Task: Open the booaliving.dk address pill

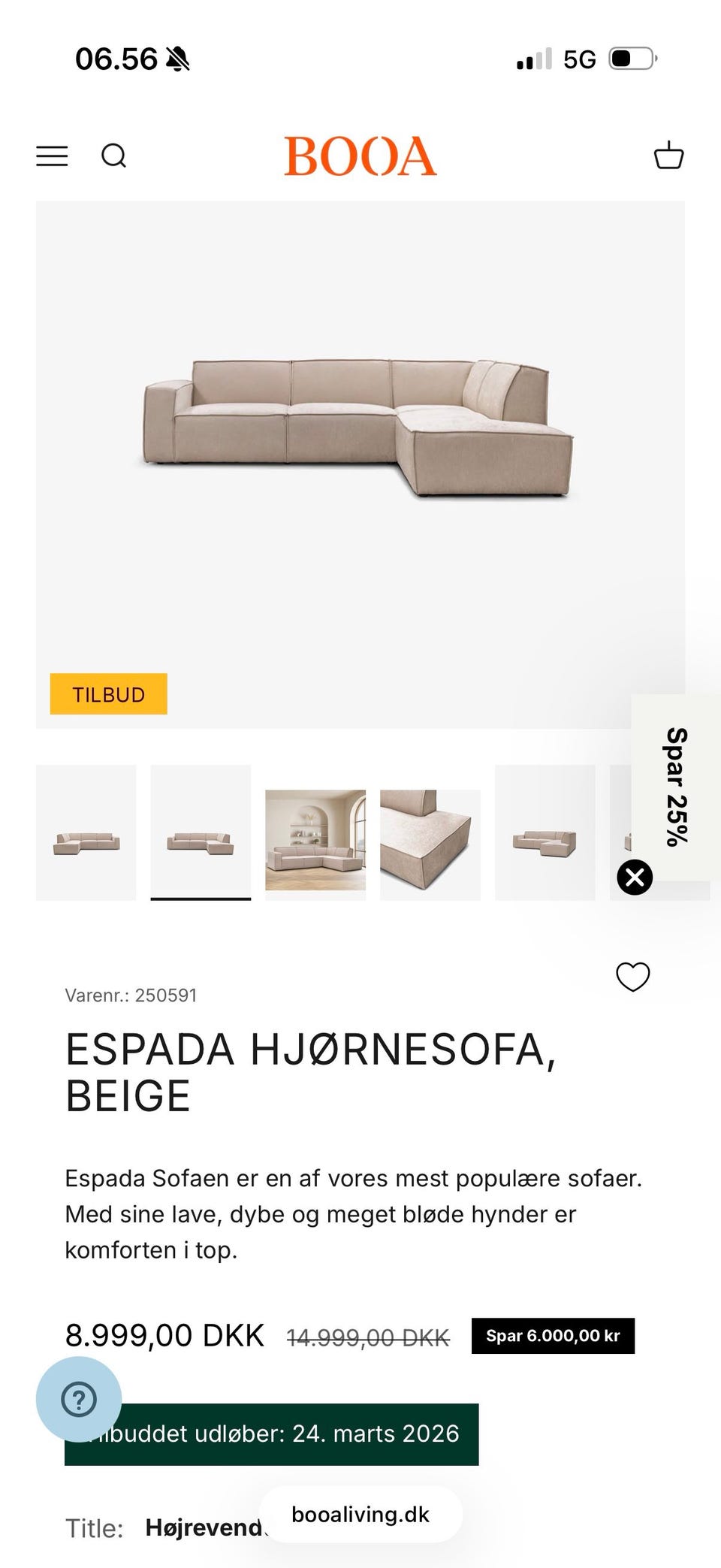Action: tap(360, 1515)
